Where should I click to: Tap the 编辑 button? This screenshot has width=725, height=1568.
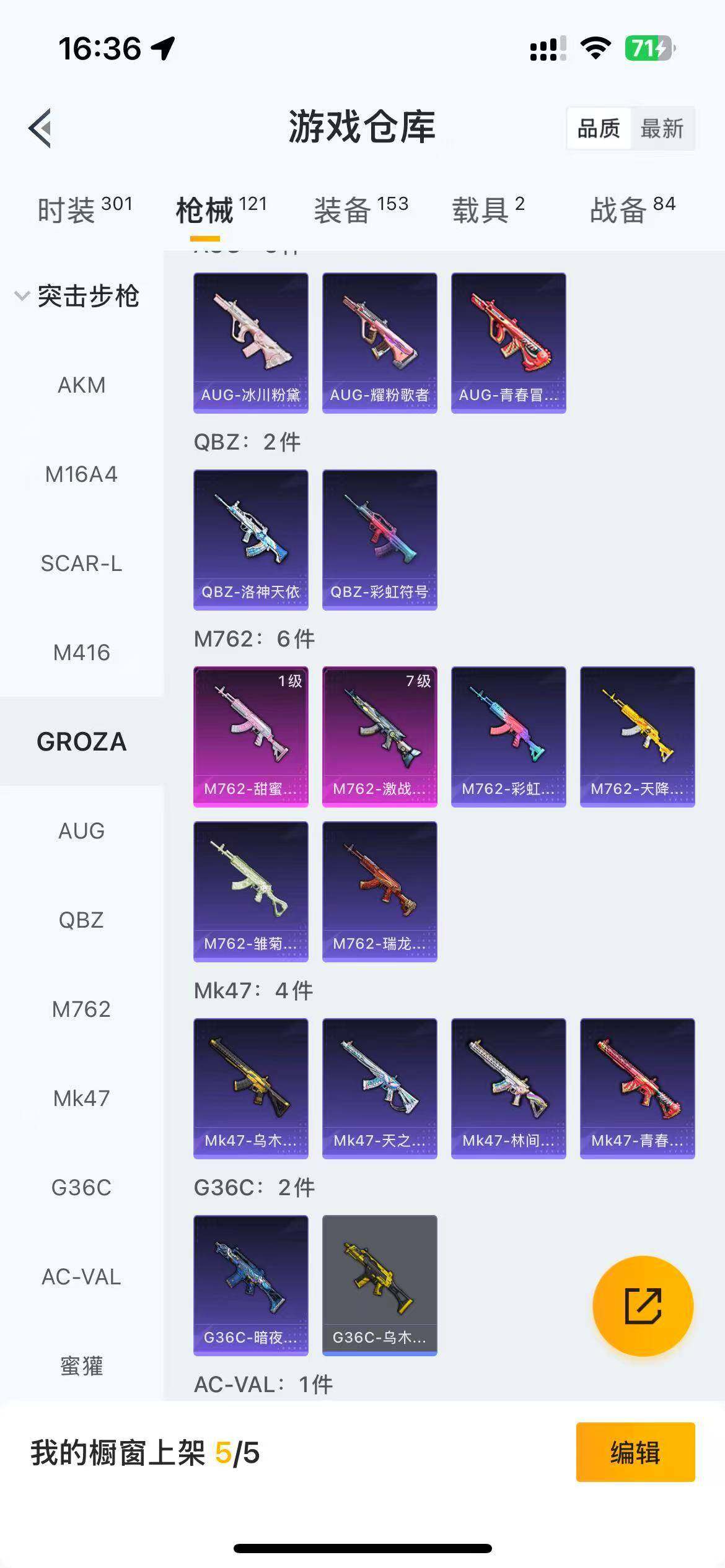click(635, 1452)
